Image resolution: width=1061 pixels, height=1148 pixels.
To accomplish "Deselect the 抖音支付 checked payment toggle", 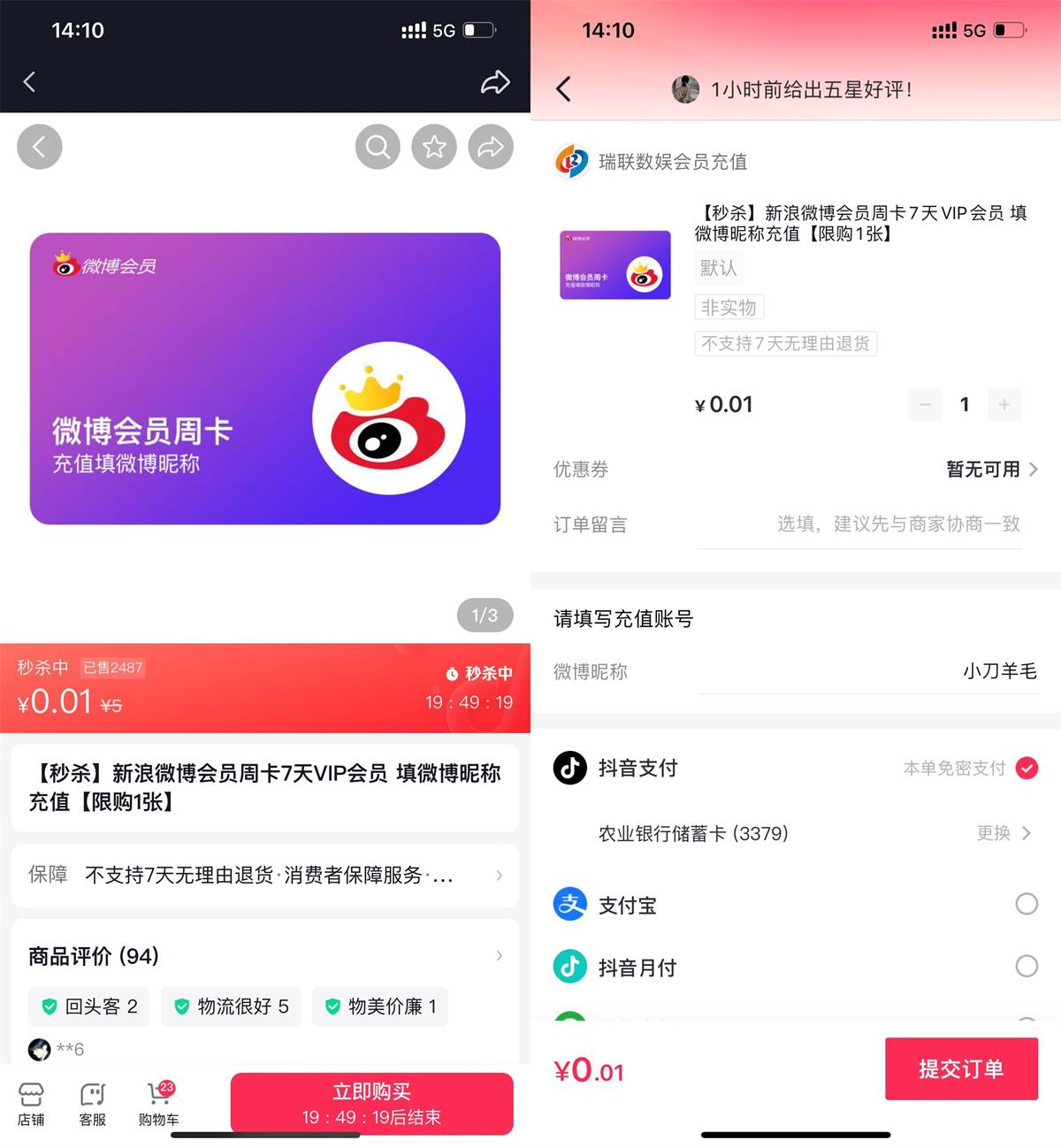I will tap(1026, 768).
